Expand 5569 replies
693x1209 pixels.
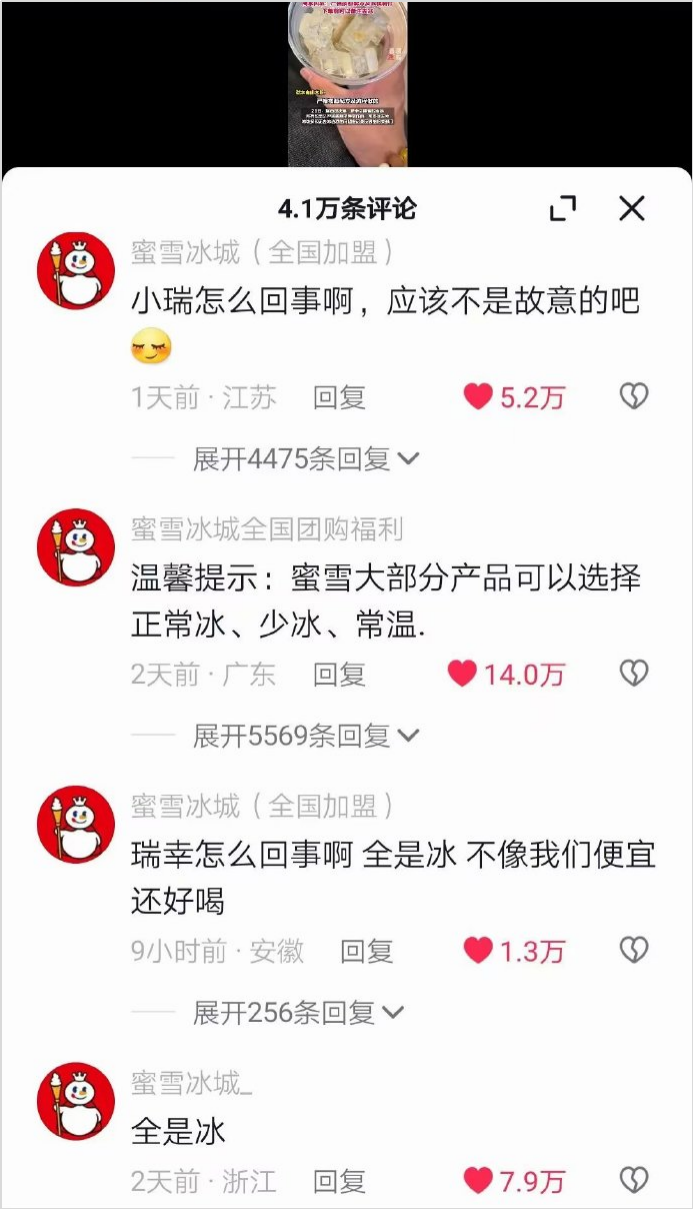(305, 736)
